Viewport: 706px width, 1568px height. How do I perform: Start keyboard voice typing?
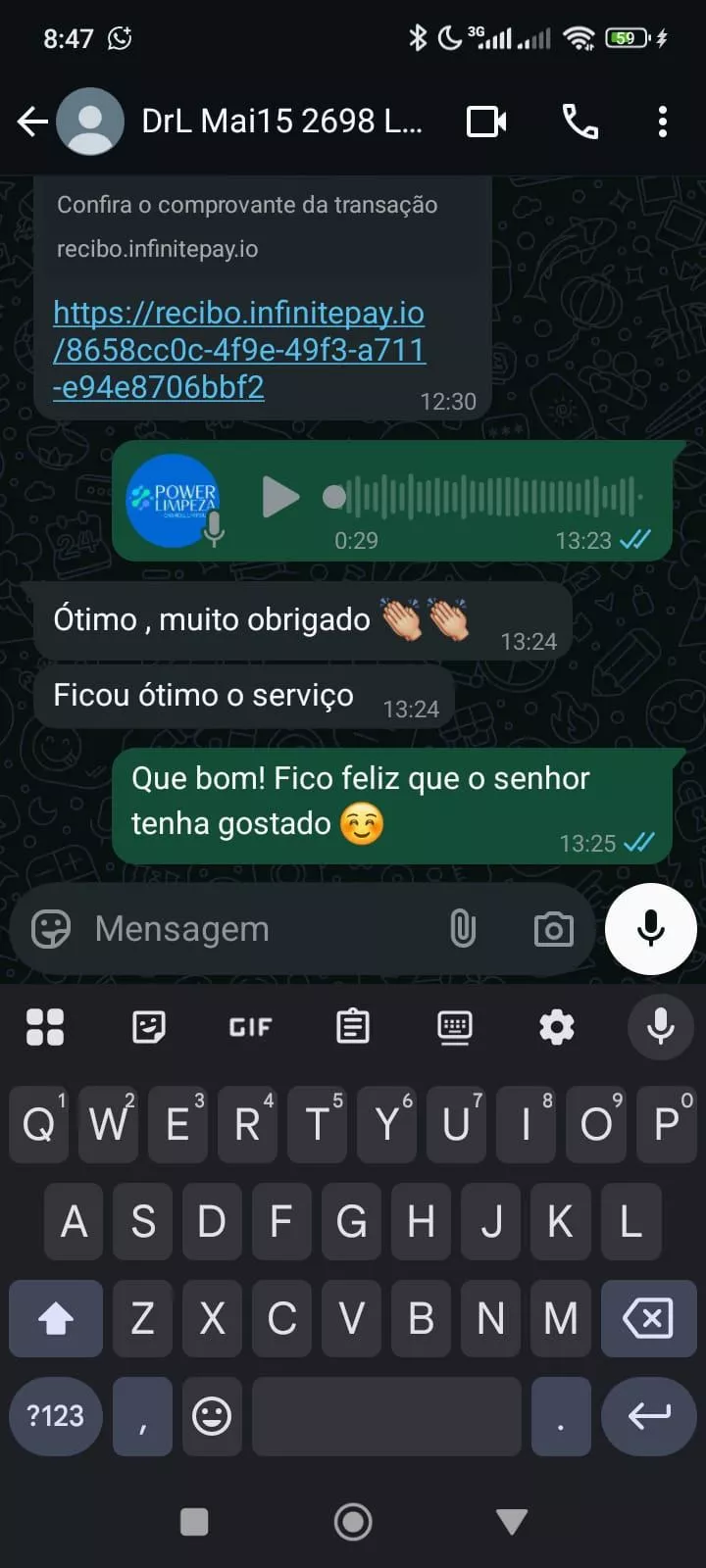tap(660, 1026)
